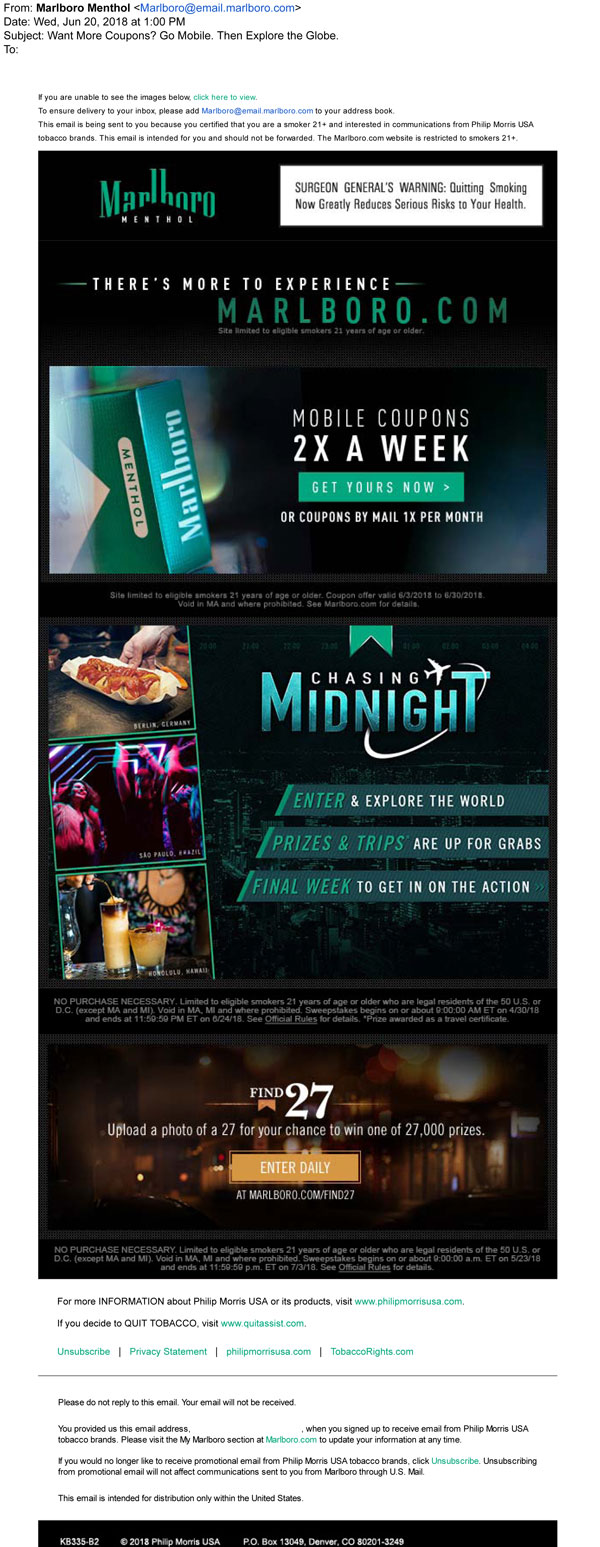The height and width of the screenshot is (1547, 600).
Task: Tap the Enter Daily button
Action: tap(294, 1167)
